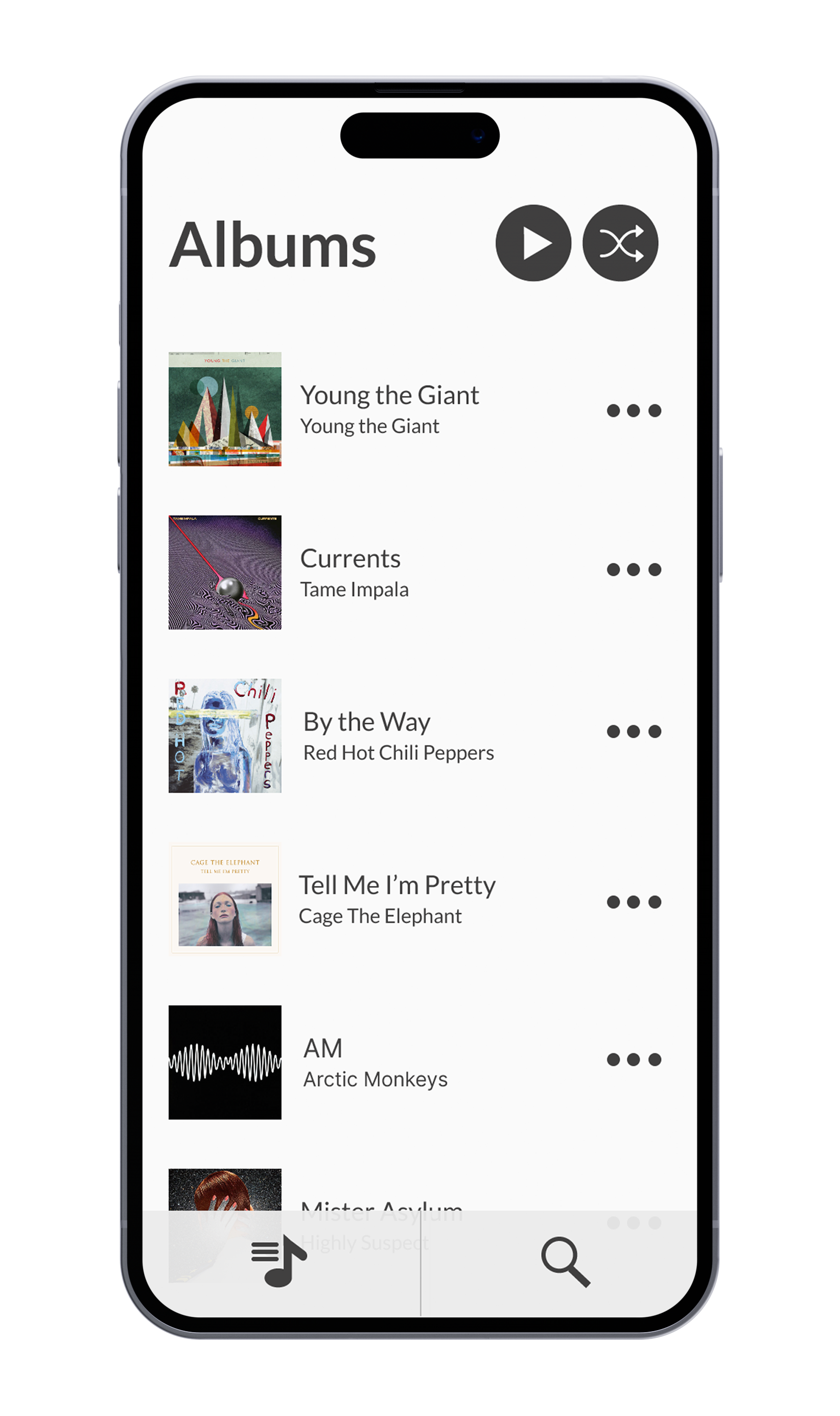Shuffle the albums
Viewport: 840px width, 1416px height.
[620, 243]
